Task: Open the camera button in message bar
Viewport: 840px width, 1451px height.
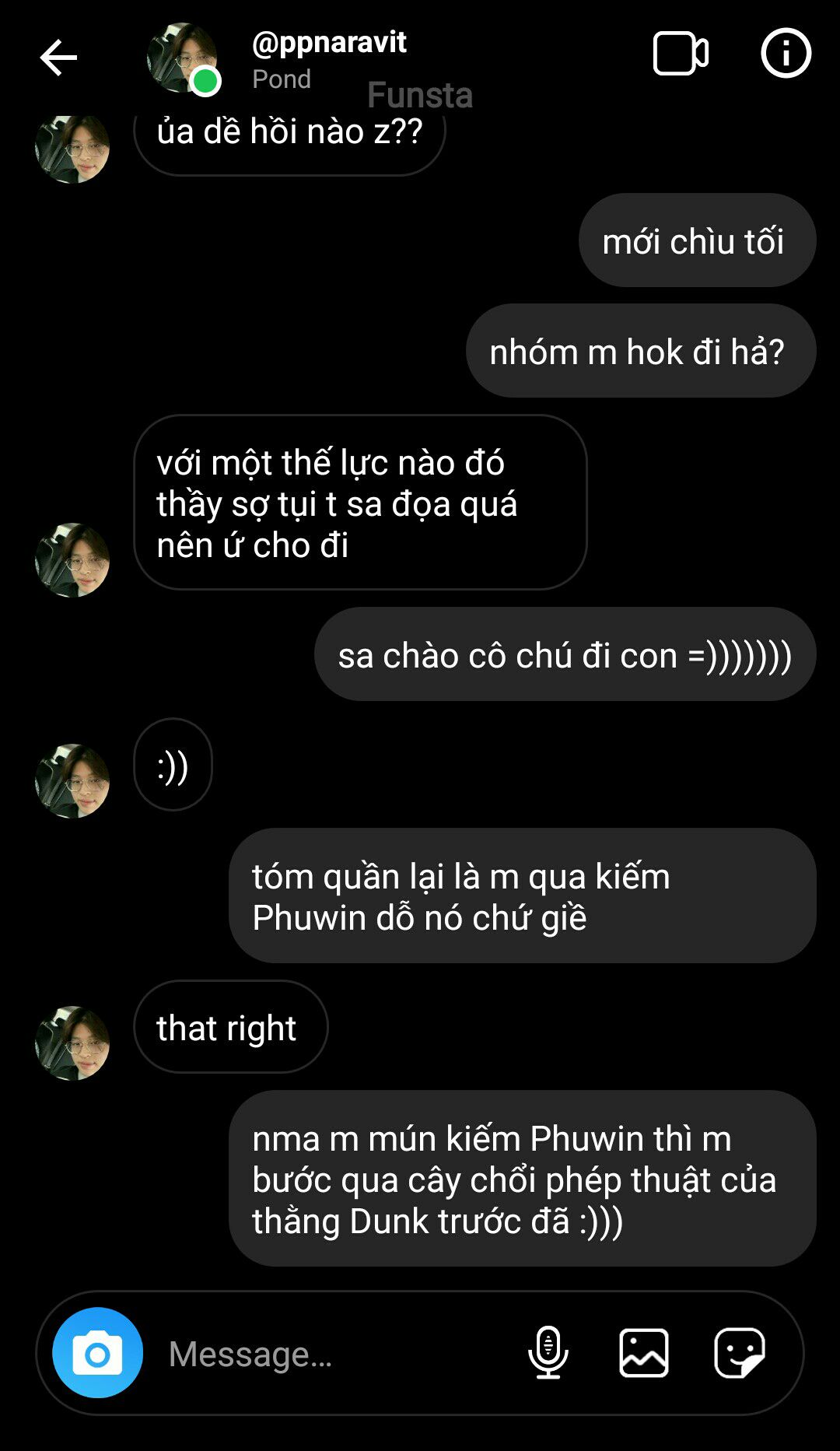Action: [98, 1353]
